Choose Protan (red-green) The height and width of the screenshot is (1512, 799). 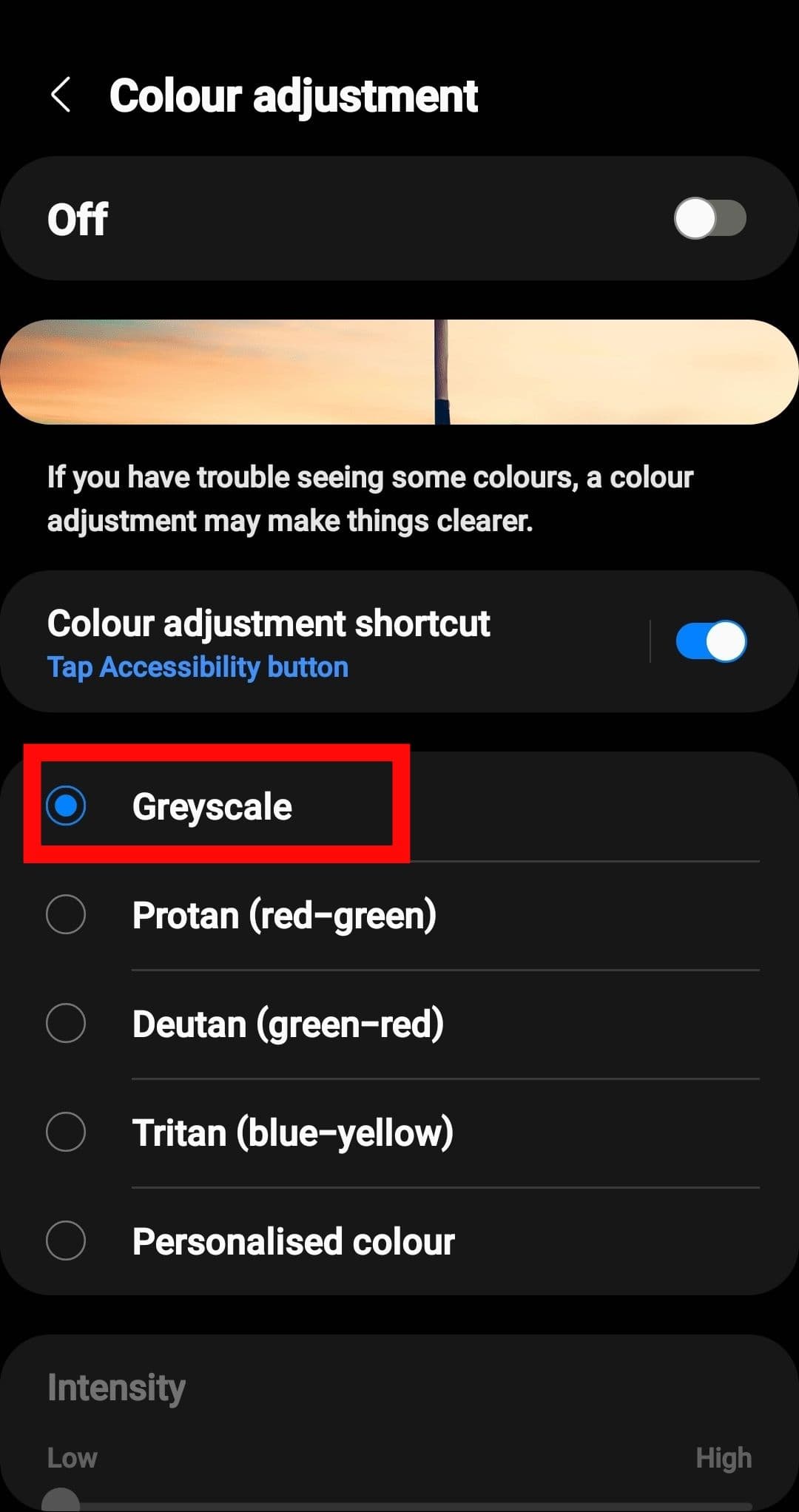[x=67, y=914]
